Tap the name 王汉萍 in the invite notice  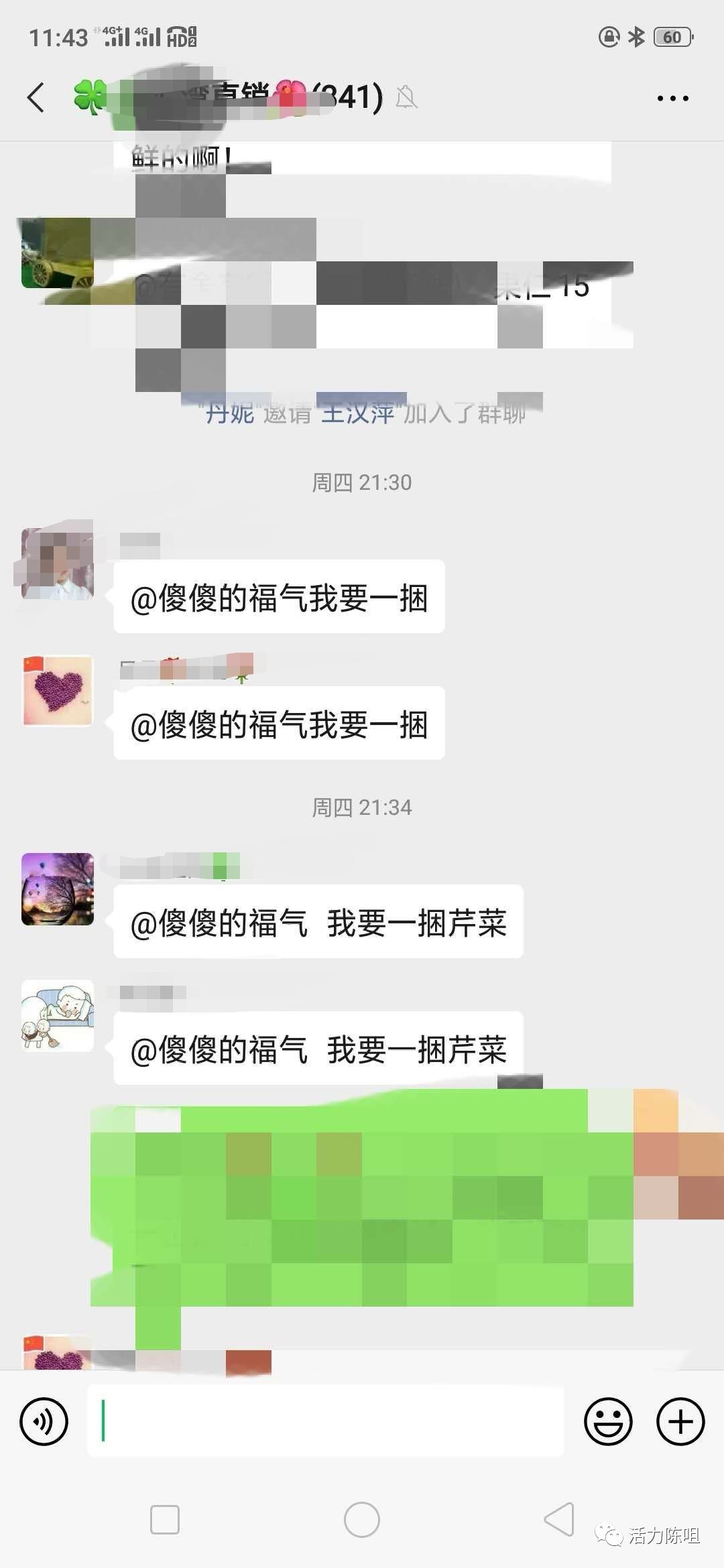[357, 413]
